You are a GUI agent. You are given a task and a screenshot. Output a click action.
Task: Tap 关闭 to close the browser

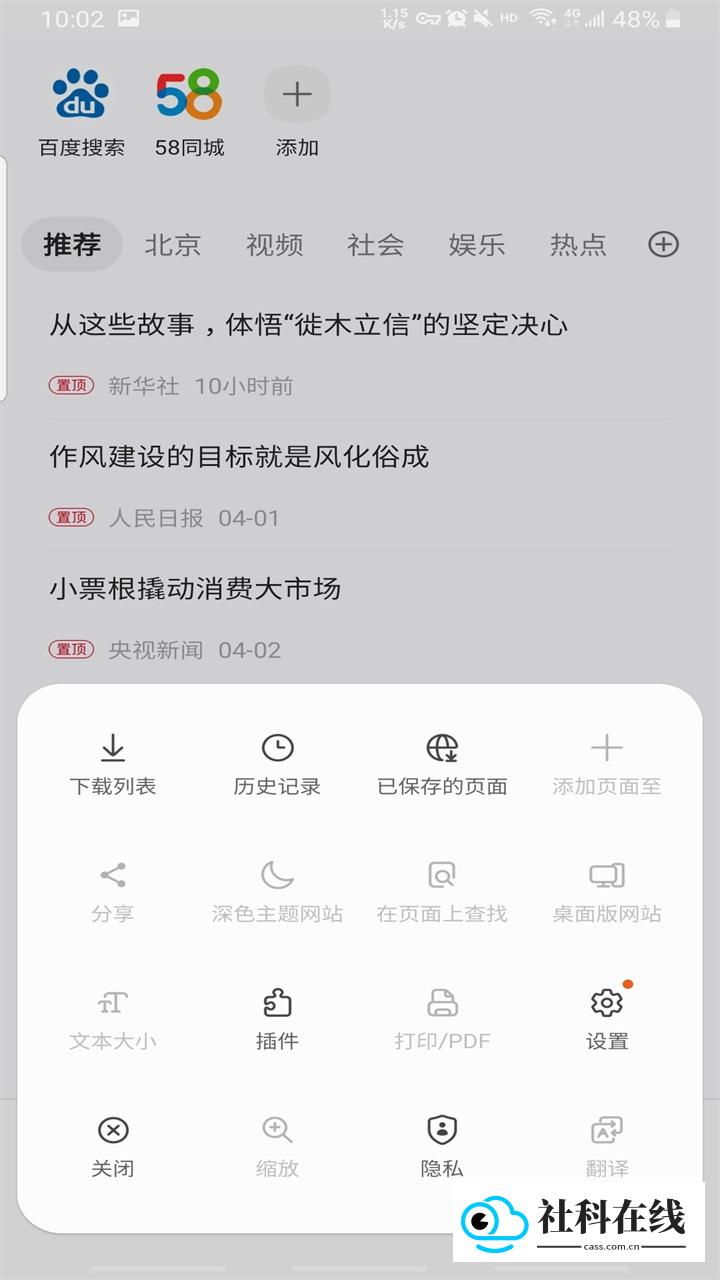click(113, 1147)
